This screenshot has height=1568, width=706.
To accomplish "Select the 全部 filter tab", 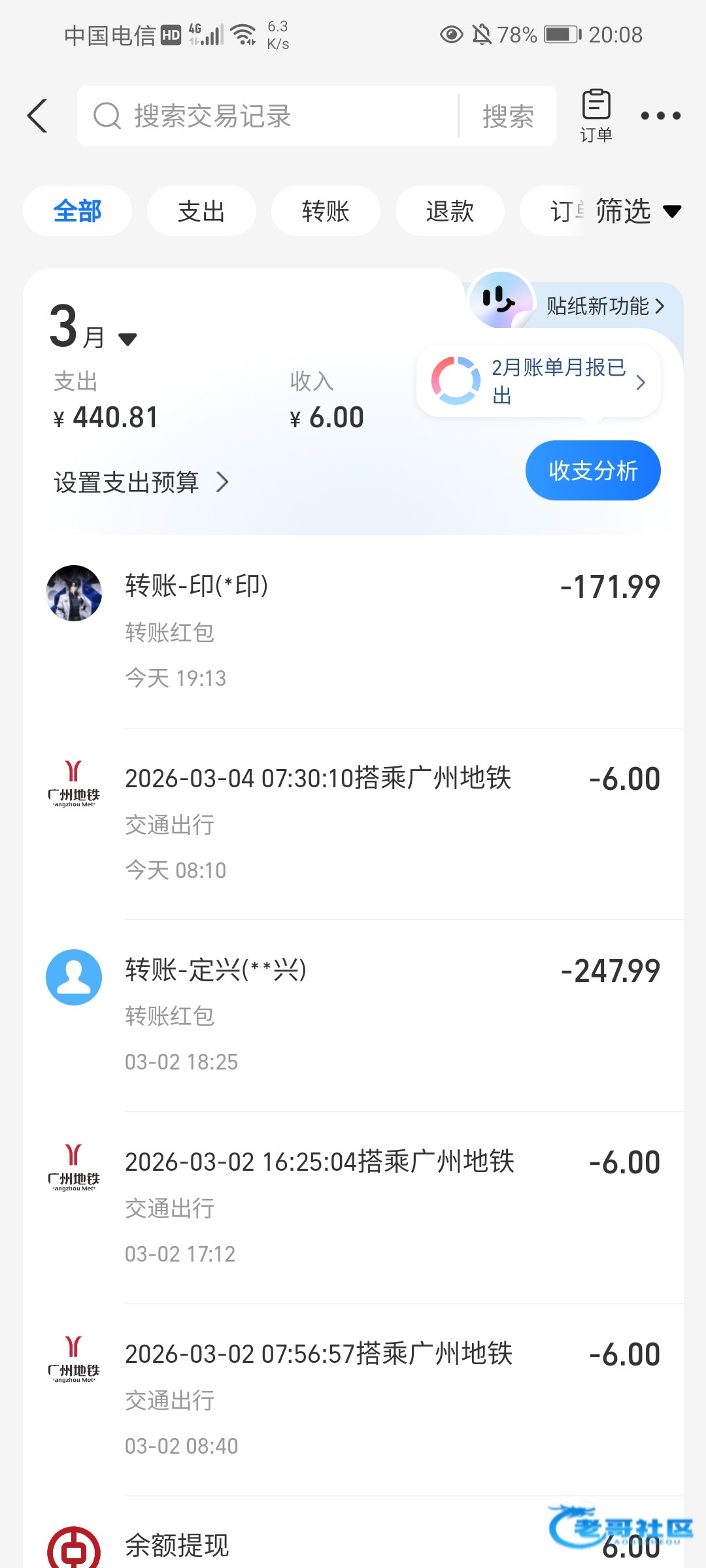I will pos(77,211).
